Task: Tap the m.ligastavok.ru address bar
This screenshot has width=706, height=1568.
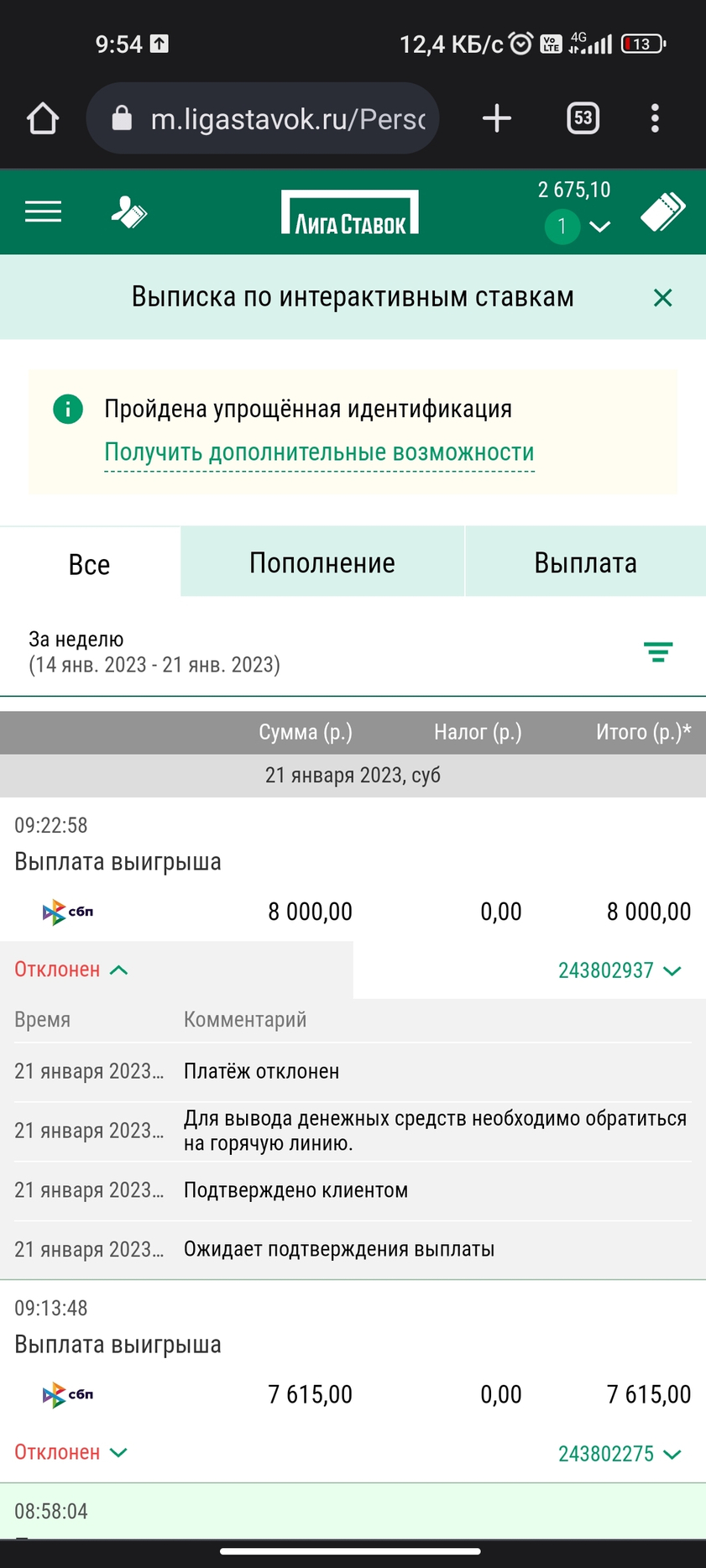Action: [x=263, y=118]
